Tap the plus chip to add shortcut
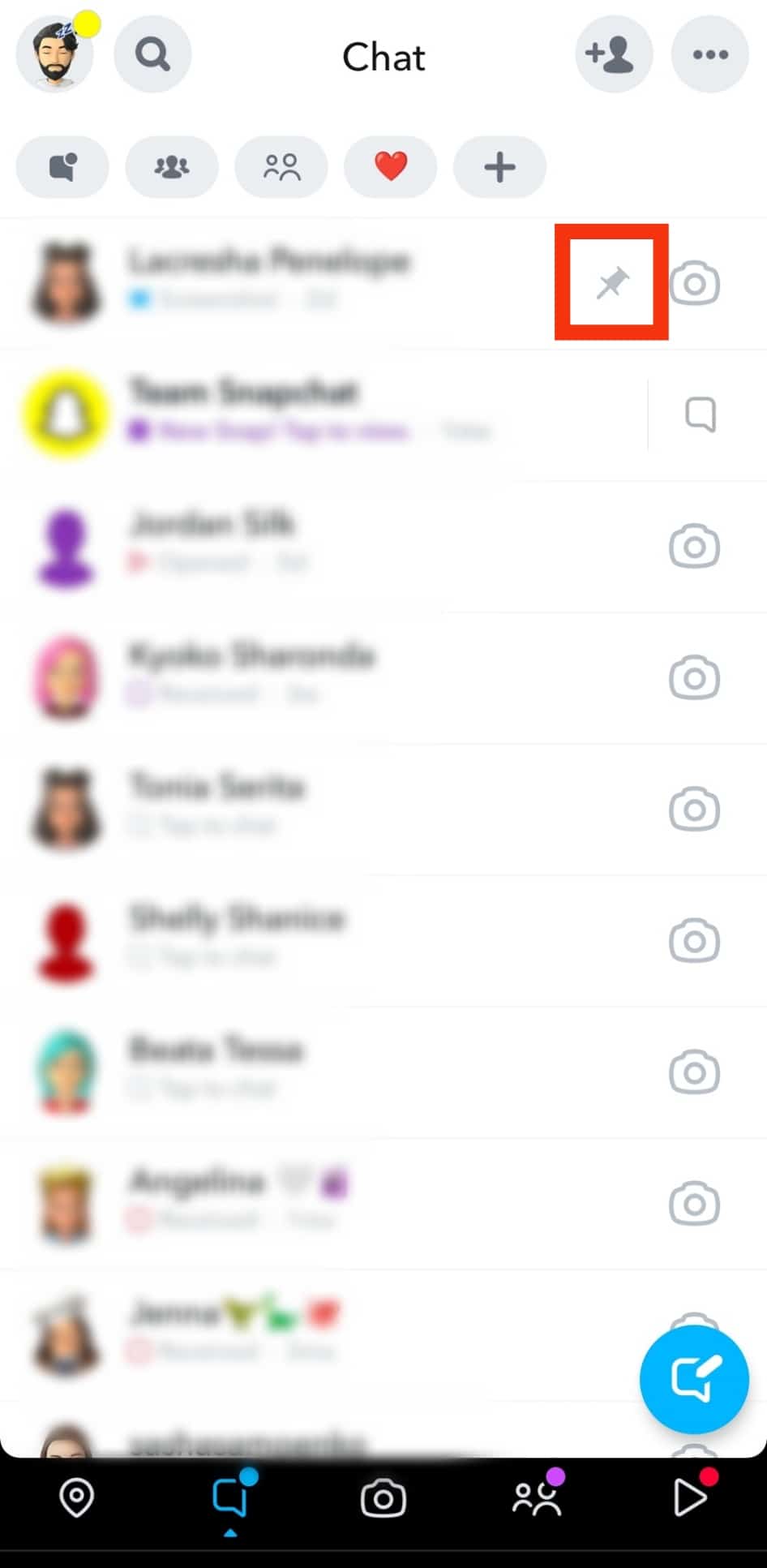The height and width of the screenshot is (1568, 767). click(x=499, y=167)
